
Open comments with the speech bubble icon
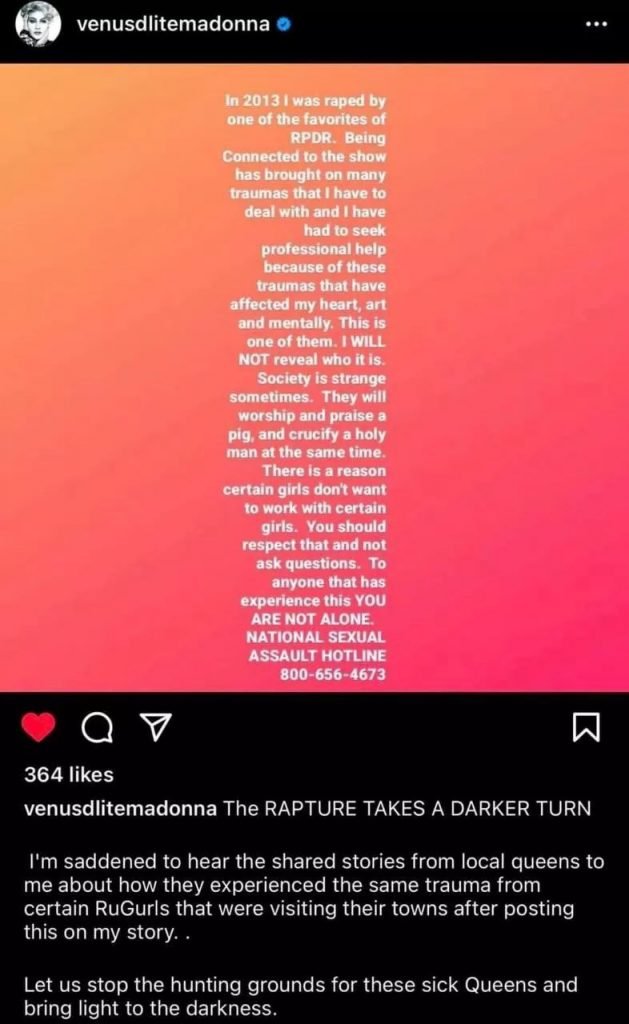tap(96, 732)
